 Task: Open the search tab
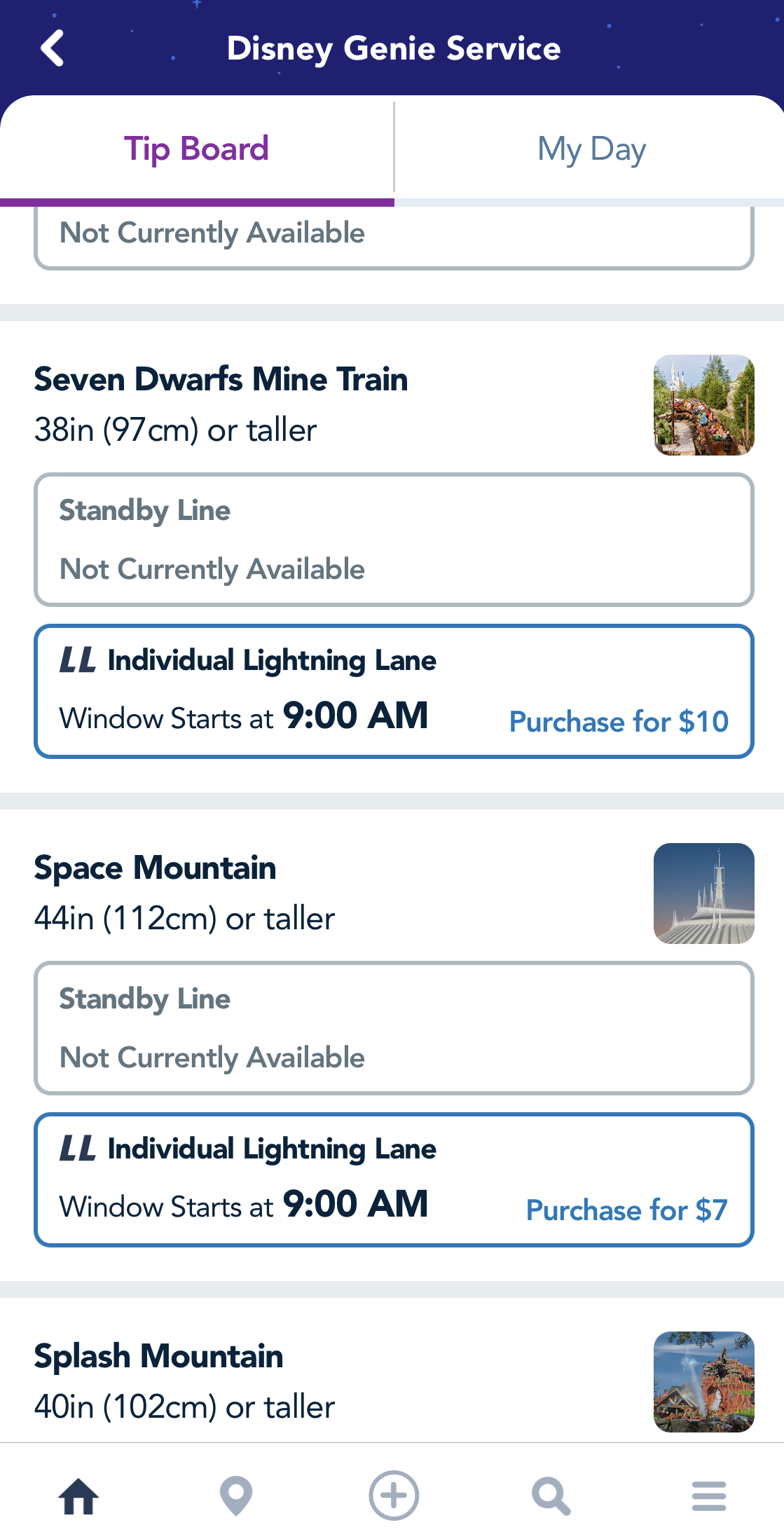click(x=551, y=1496)
